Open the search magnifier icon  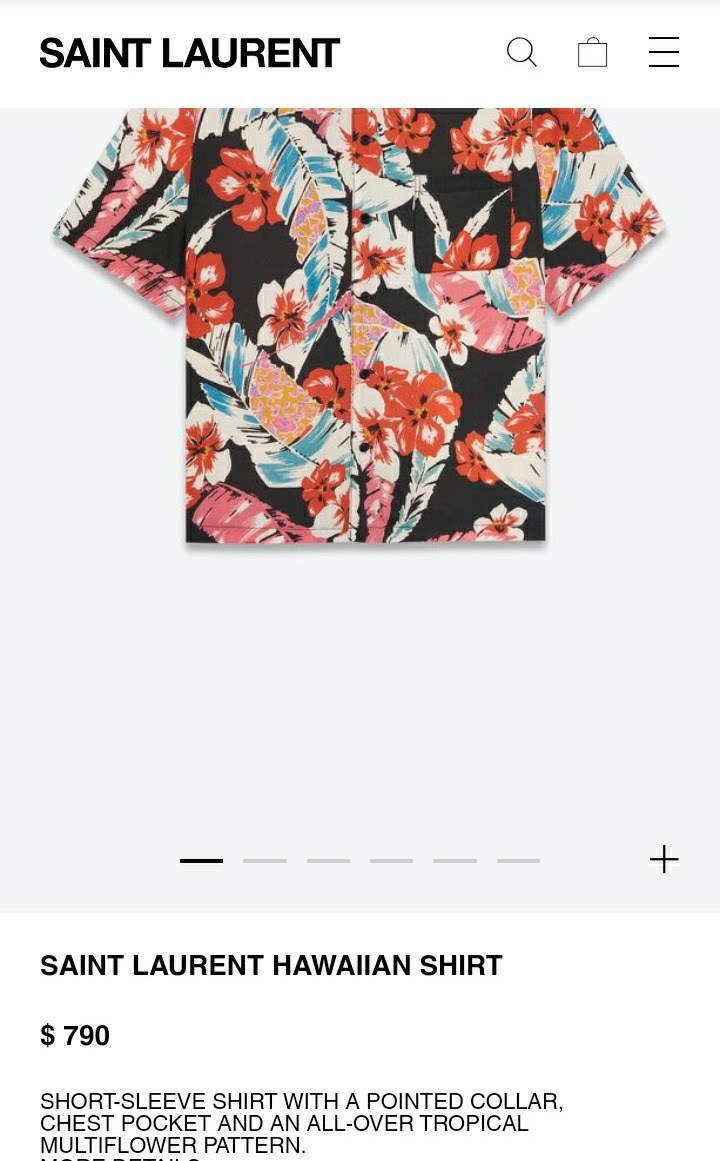521,53
